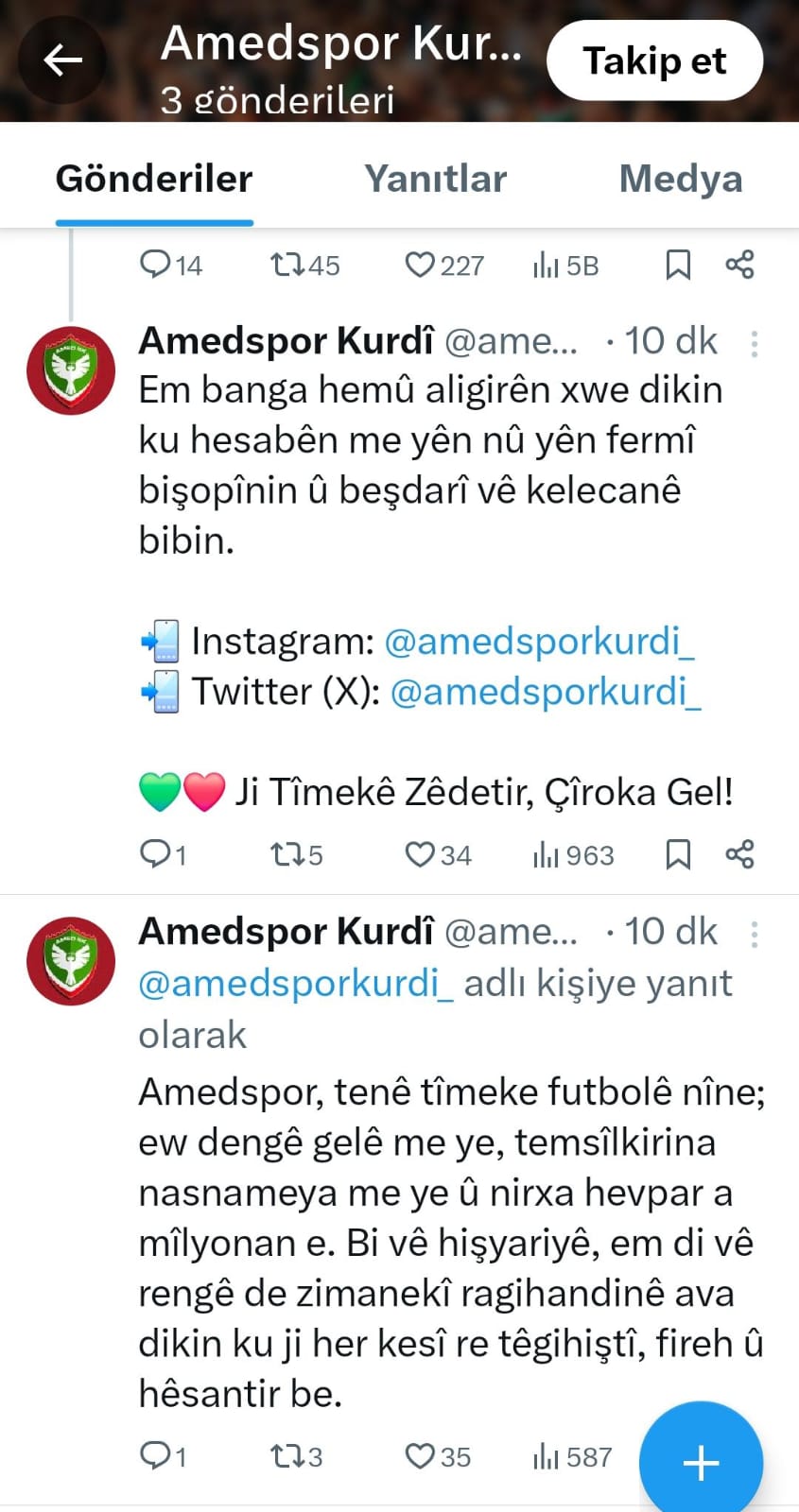Like the 'Amedspor, tenê tîmeke' post
The width and height of the screenshot is (799, 1512).
tap(420, 1456)
